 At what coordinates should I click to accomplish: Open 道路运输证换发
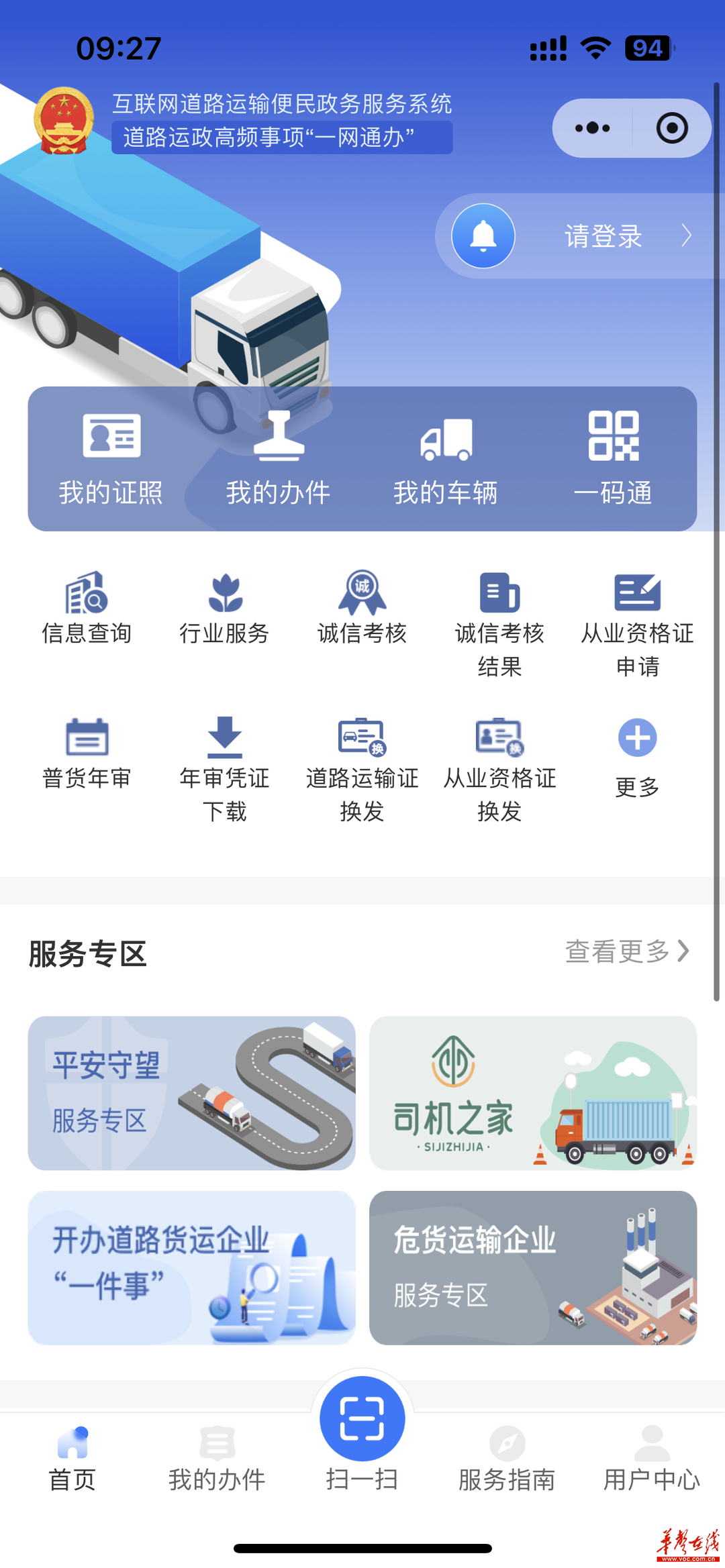[362, 769]
